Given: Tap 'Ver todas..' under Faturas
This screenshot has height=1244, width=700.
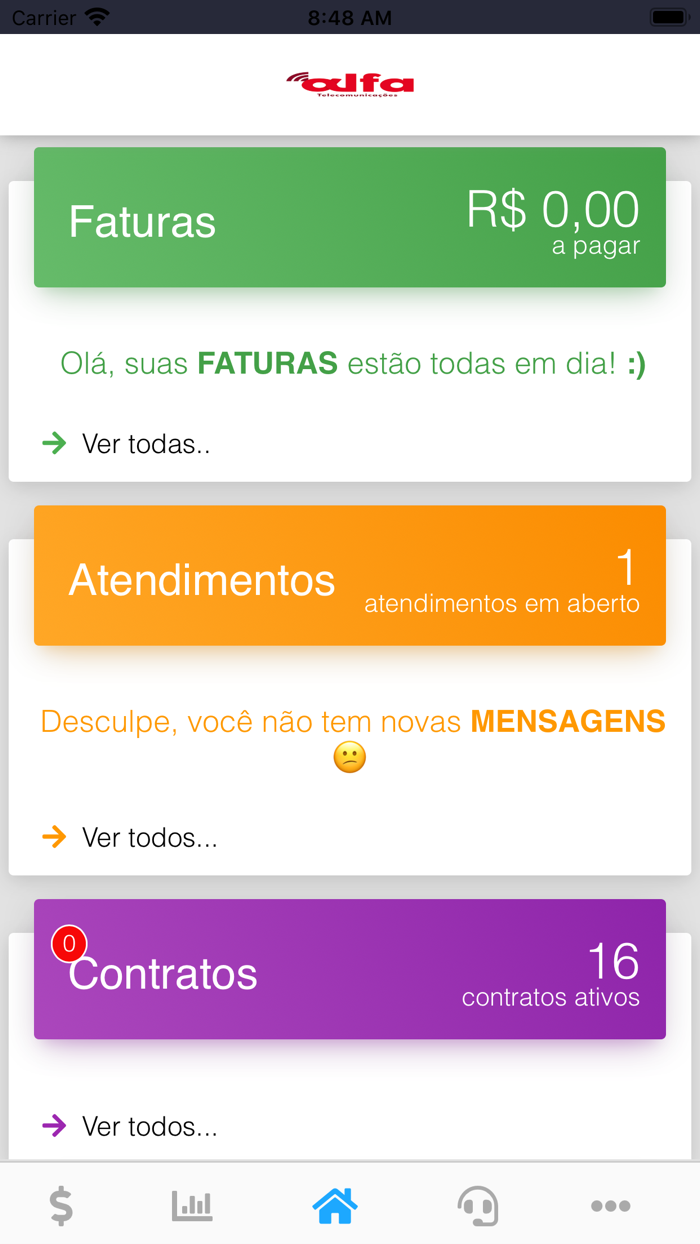Looking at the screenshot, I should coord(145,443).
